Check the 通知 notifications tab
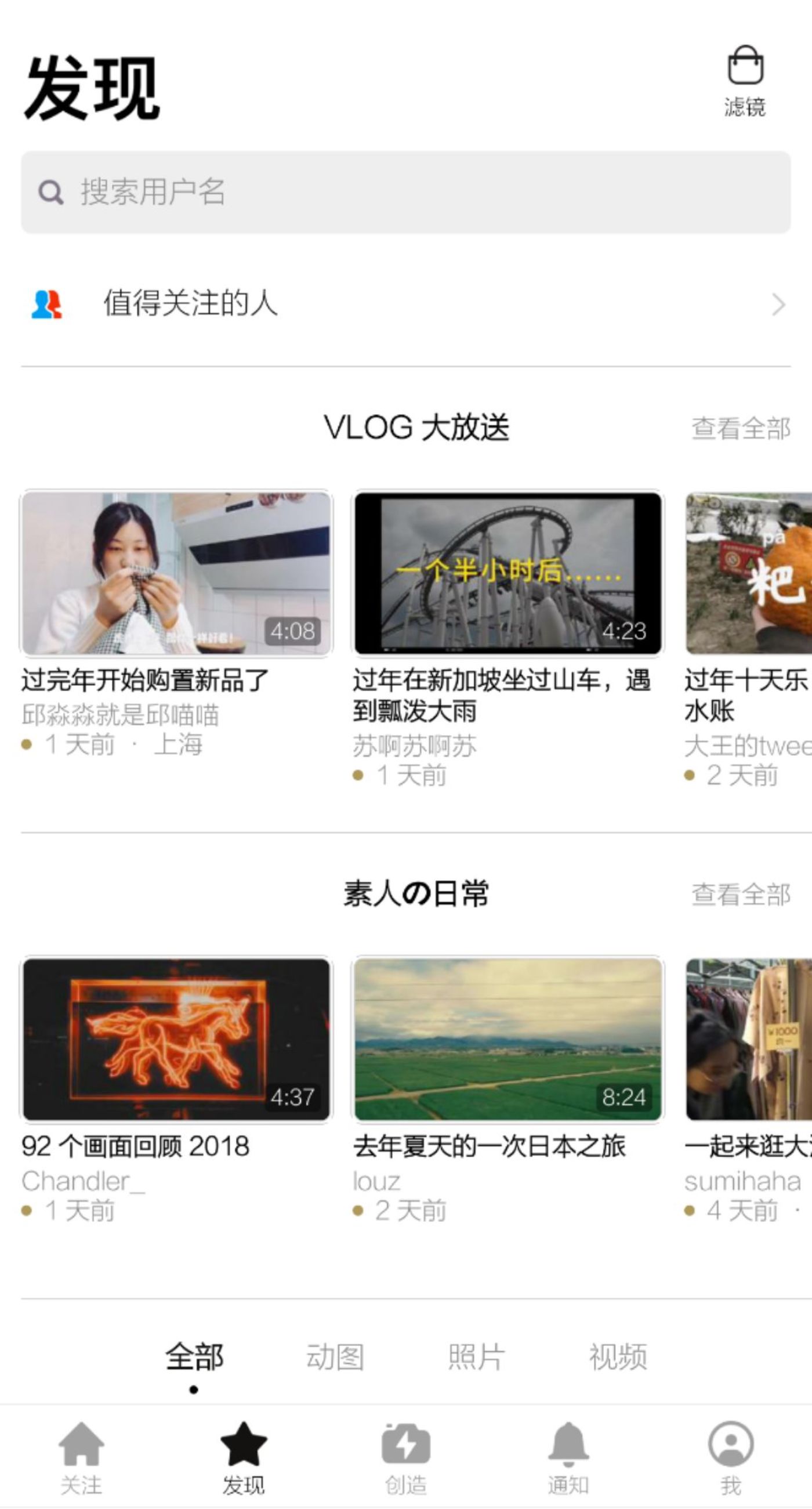The height and width of the screenshot is (1509, 812). point(568,1457)
